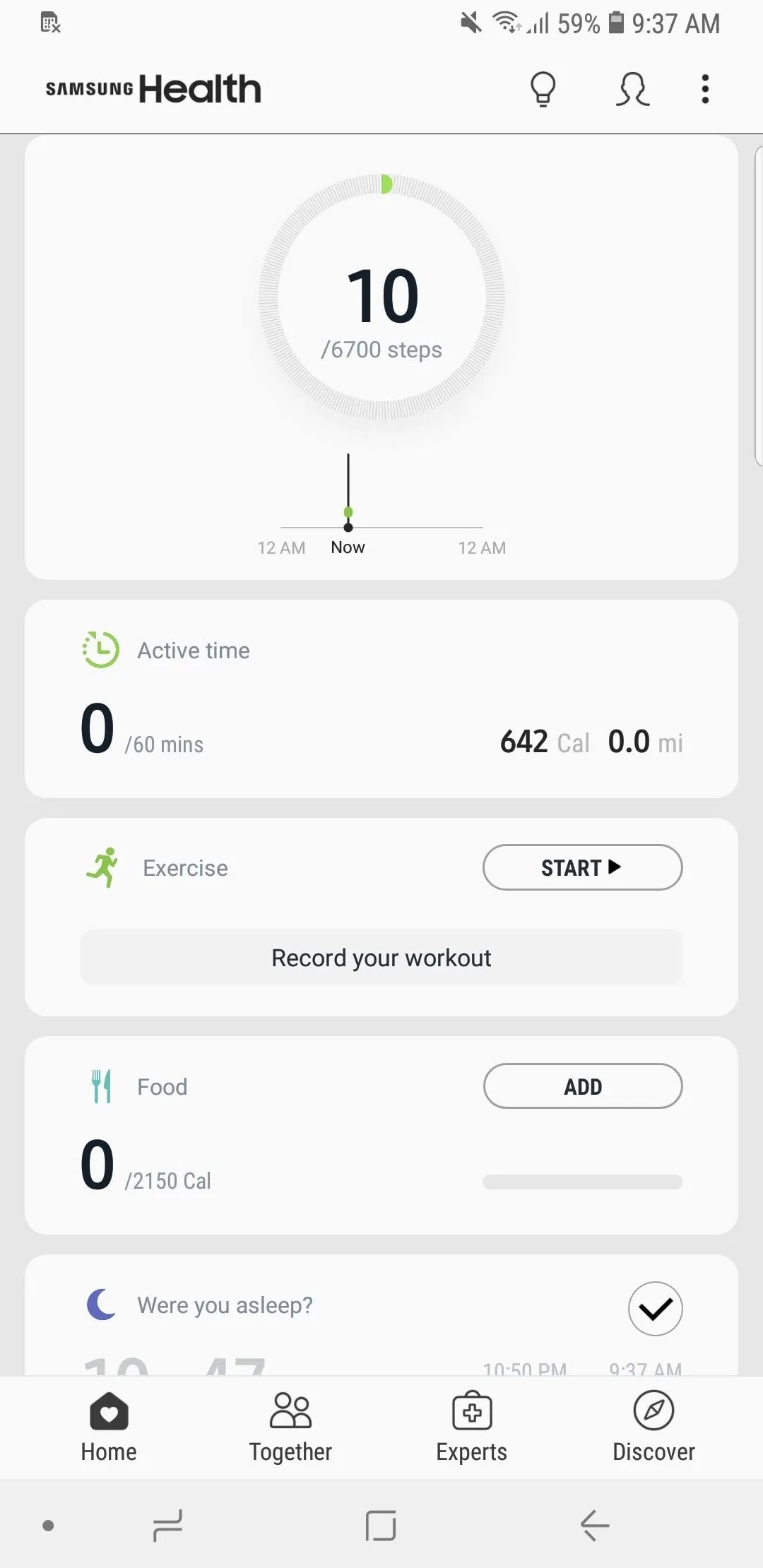
Task: Open the profile icon in the header
Action: point(632,90)
